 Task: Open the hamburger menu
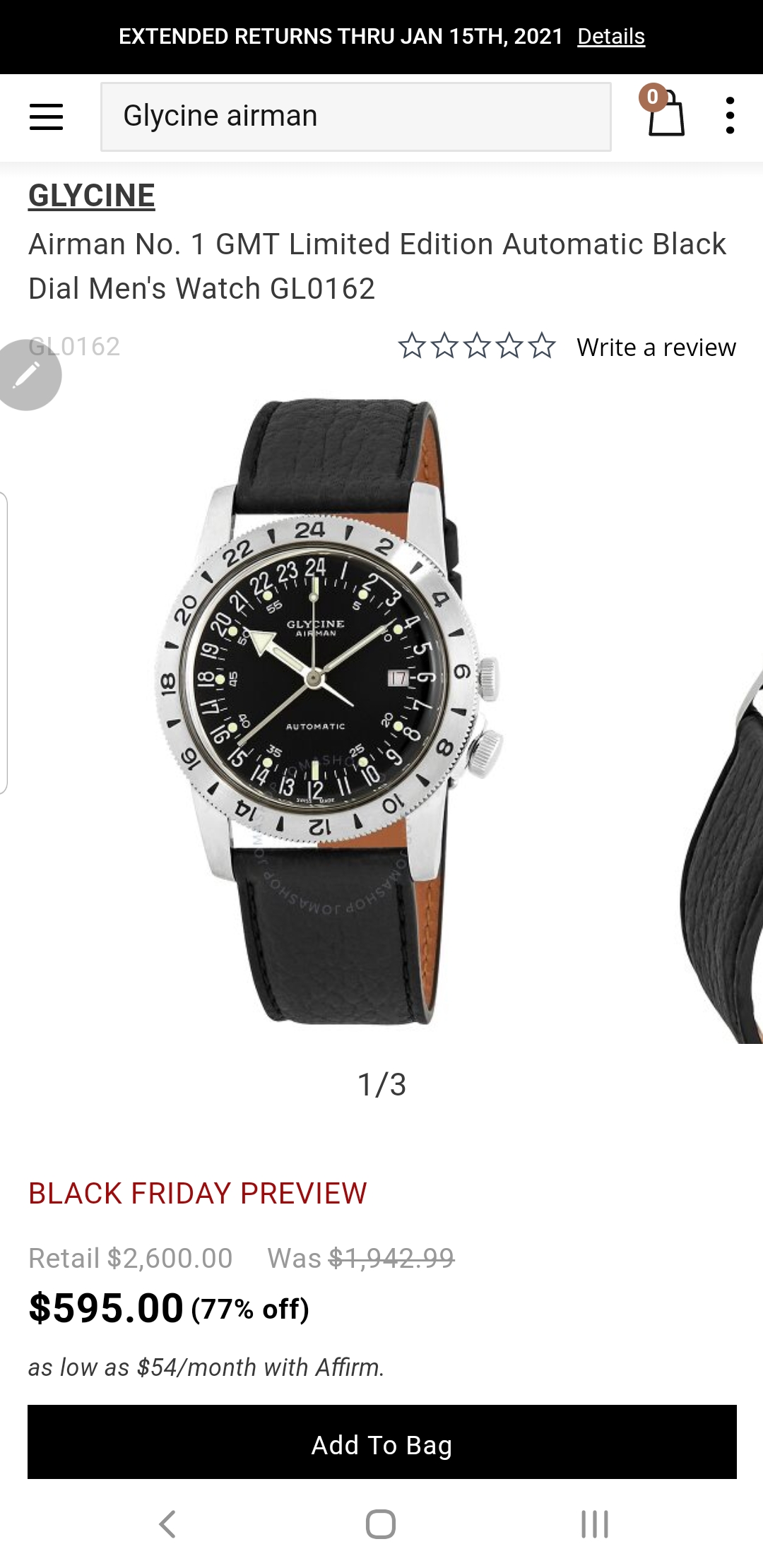(x=46, y=117)
